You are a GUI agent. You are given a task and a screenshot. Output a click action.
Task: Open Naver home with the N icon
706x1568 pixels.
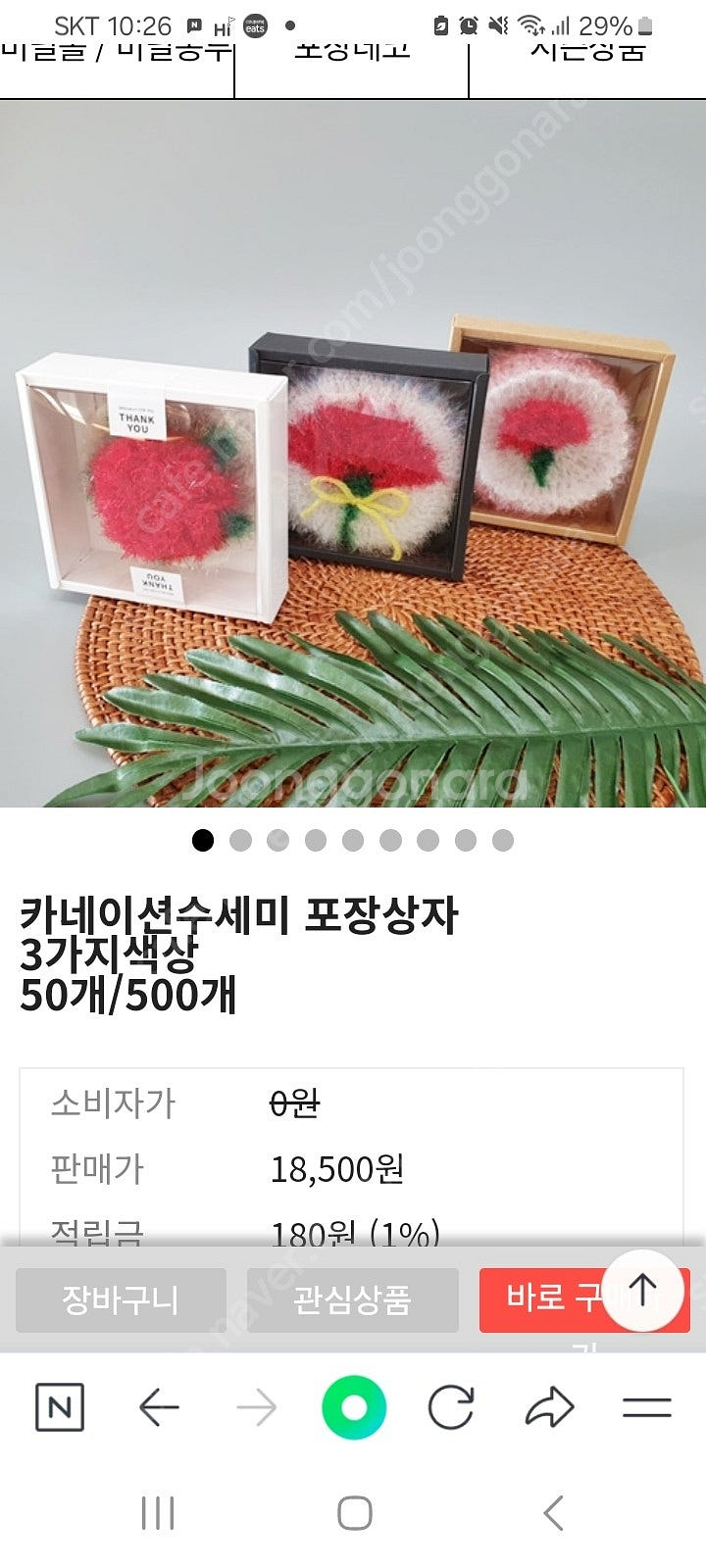point(59,1408)
